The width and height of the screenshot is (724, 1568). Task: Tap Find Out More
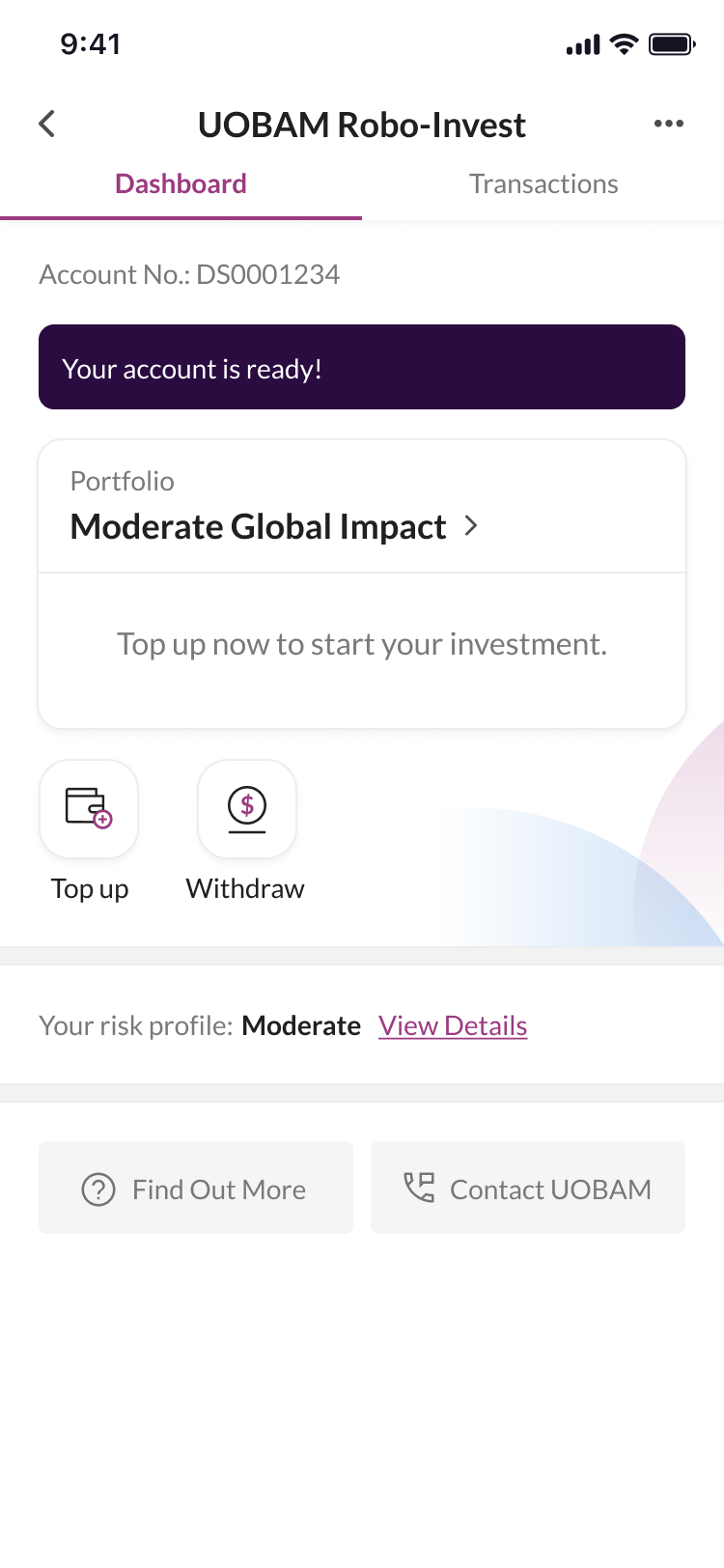[x=196, y=1188]
